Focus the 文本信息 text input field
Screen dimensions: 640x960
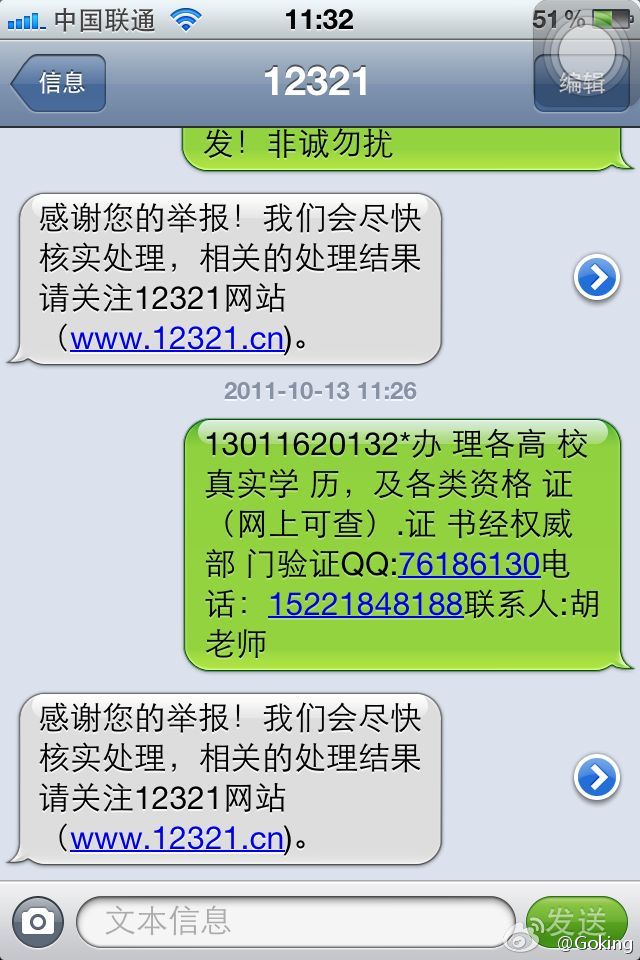pyautogui.click(x=295, y=921)
